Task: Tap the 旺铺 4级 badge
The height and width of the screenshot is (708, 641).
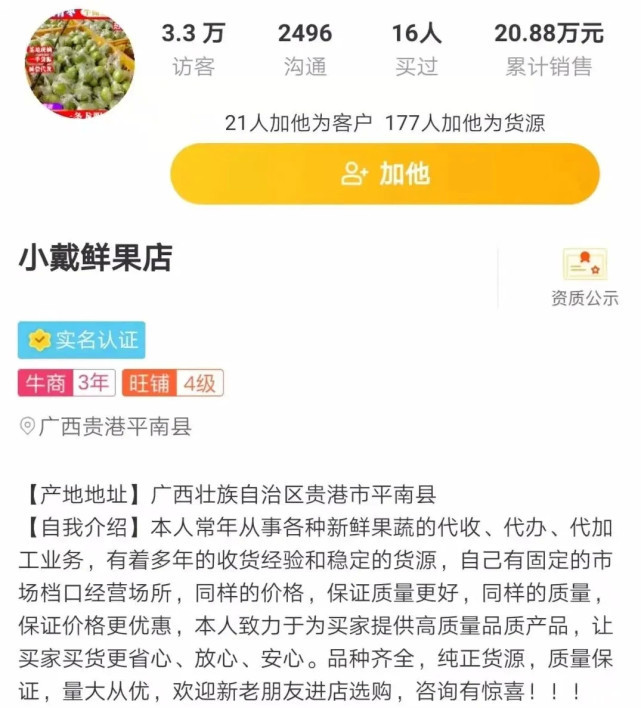Action: click(x=172, y=383)
